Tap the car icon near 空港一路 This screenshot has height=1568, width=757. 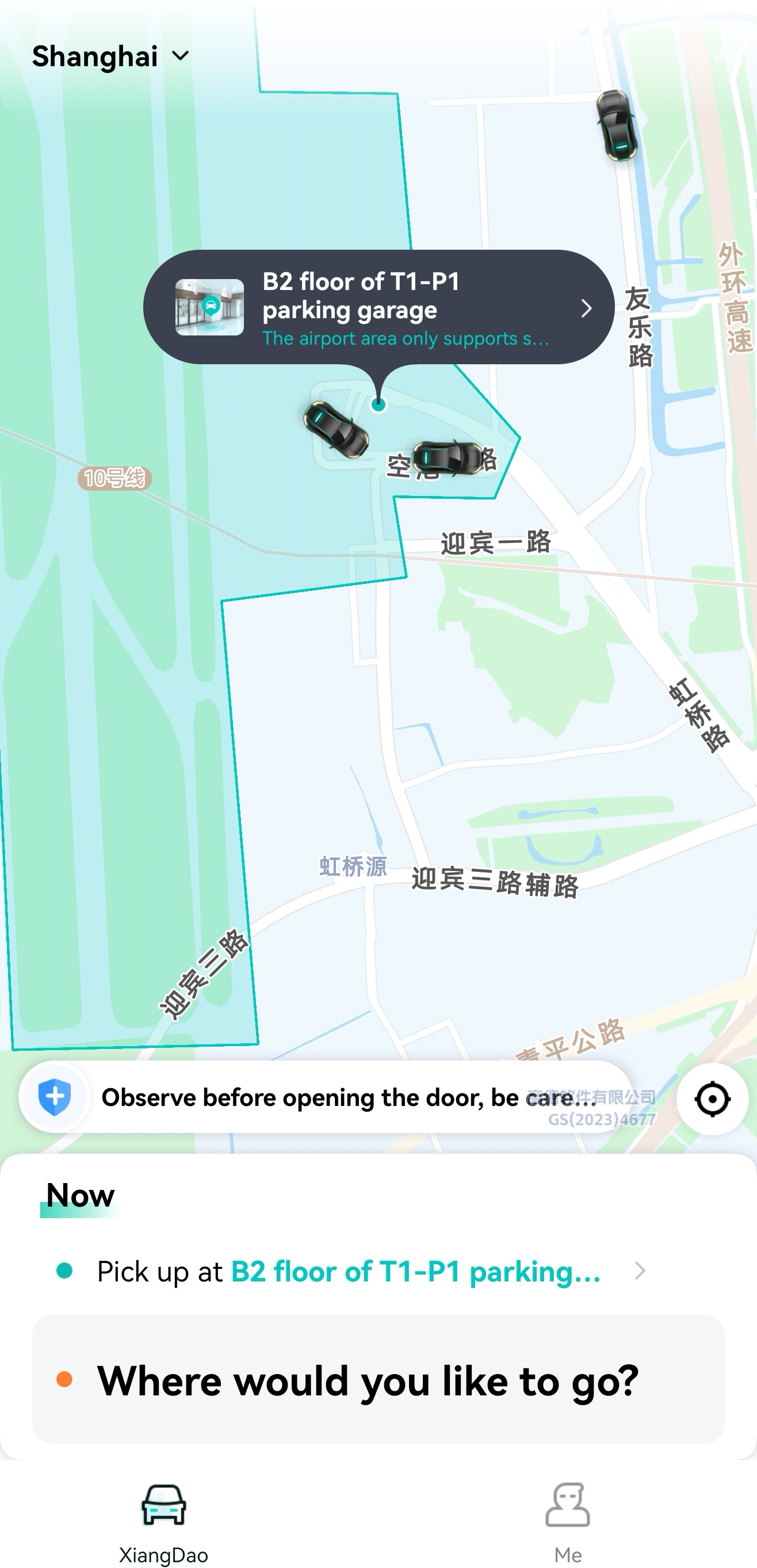click(449, 457)
